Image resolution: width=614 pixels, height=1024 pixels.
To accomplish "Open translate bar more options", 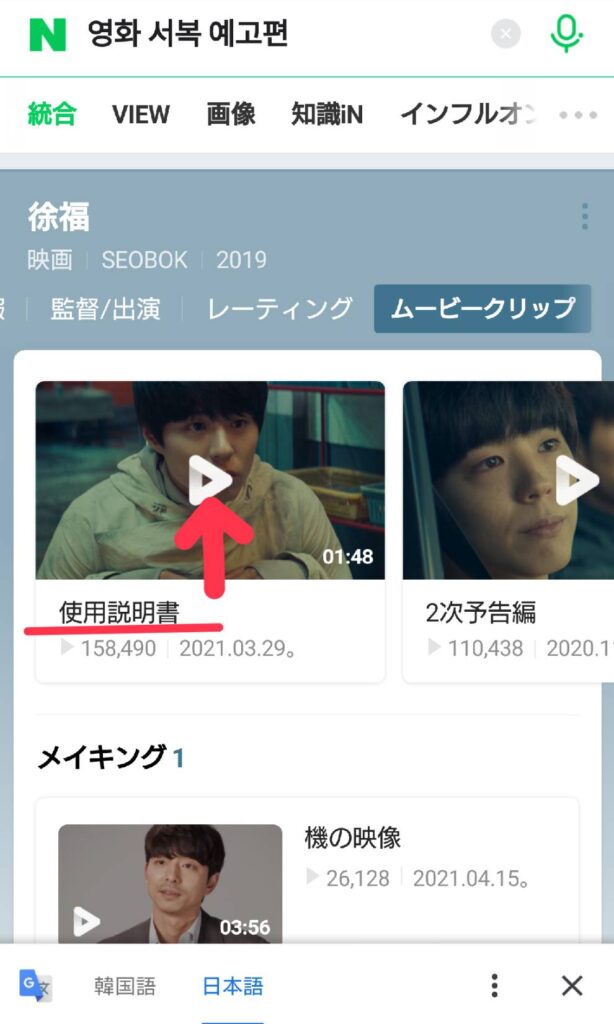I will (494, 987).
